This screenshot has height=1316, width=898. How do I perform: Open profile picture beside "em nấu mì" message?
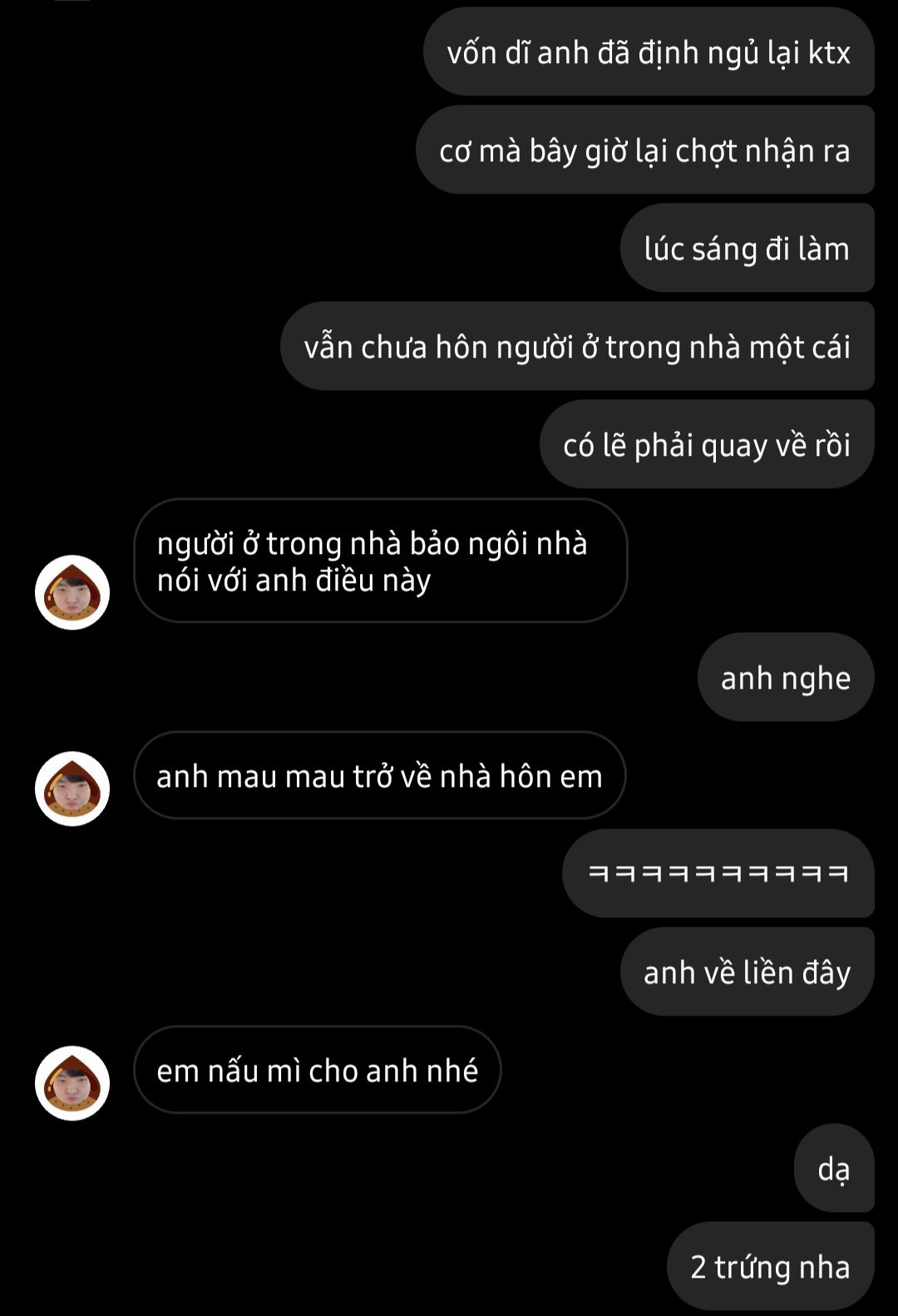tap(72, 1083)
